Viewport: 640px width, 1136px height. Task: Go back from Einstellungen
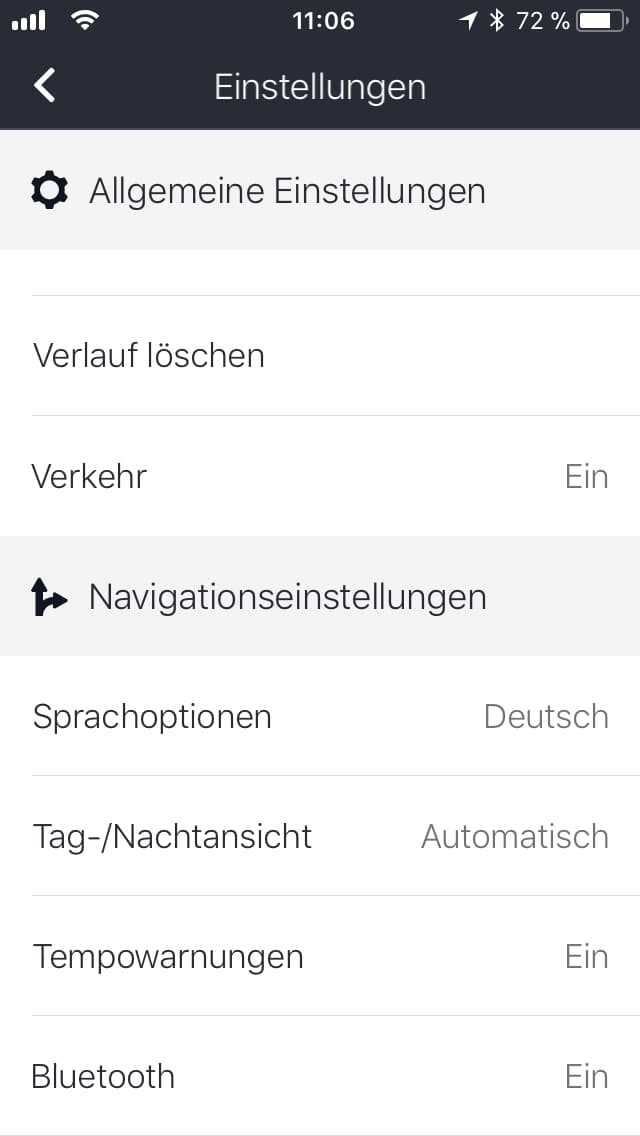44,86
